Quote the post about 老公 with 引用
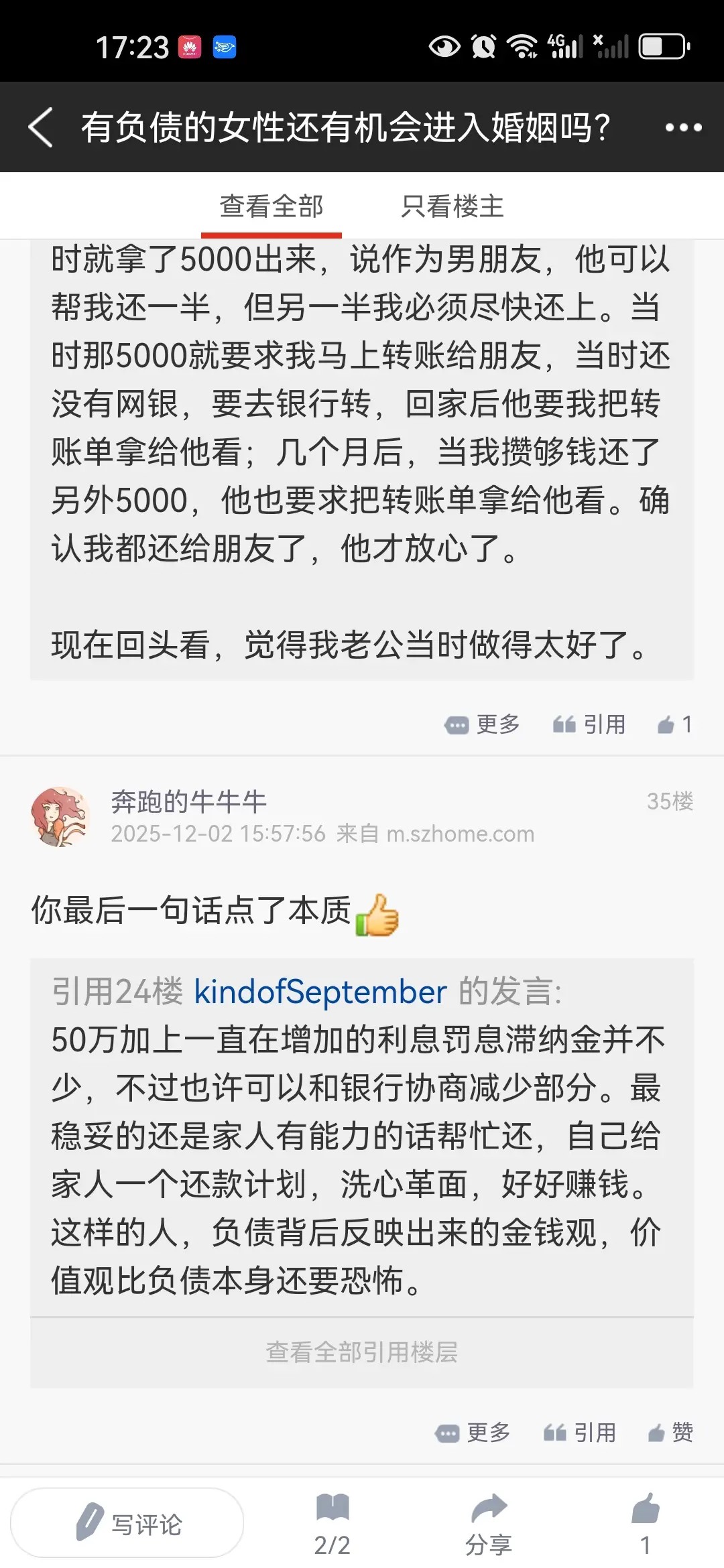Screen dimensions: 724x1568 (589, 724)
